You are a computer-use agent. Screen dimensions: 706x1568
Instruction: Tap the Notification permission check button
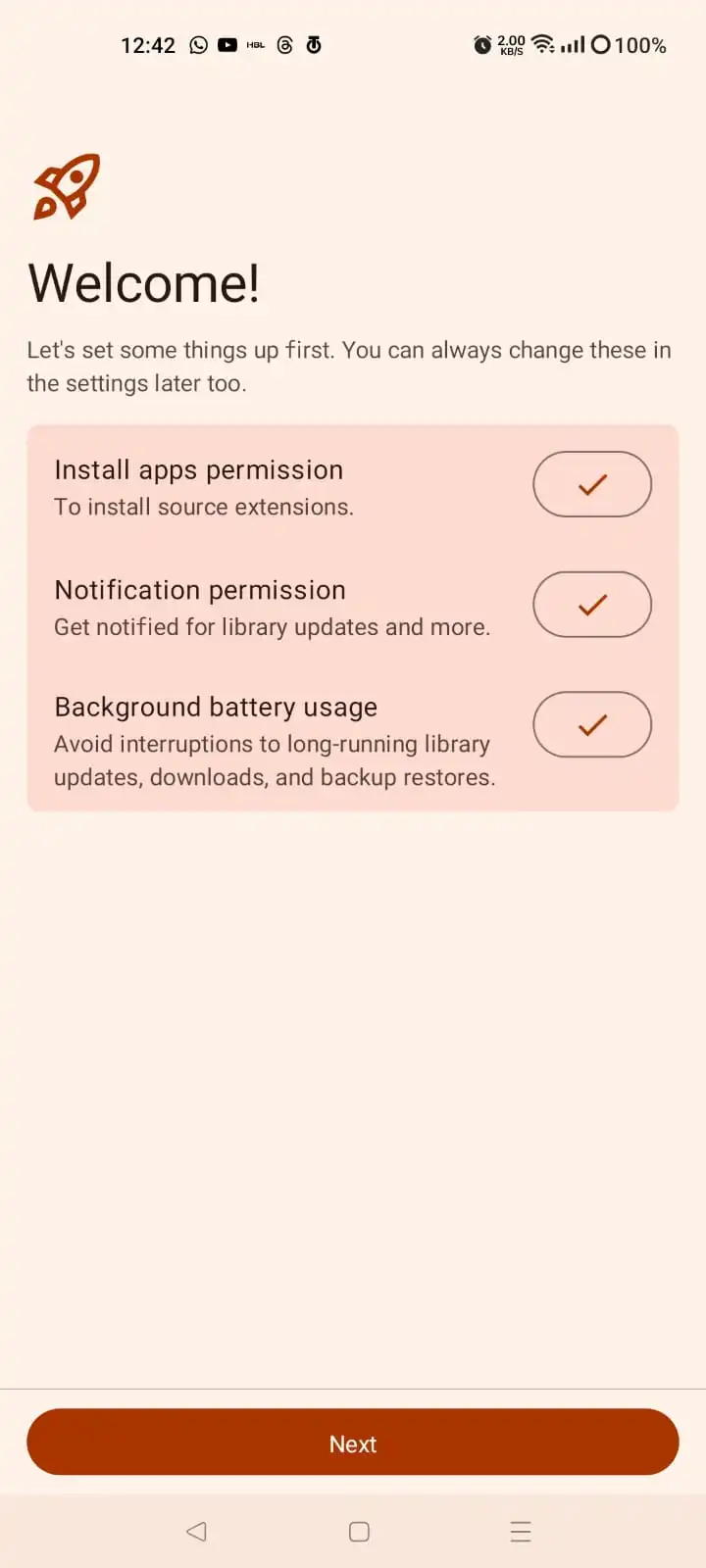[x=592, y=605]
